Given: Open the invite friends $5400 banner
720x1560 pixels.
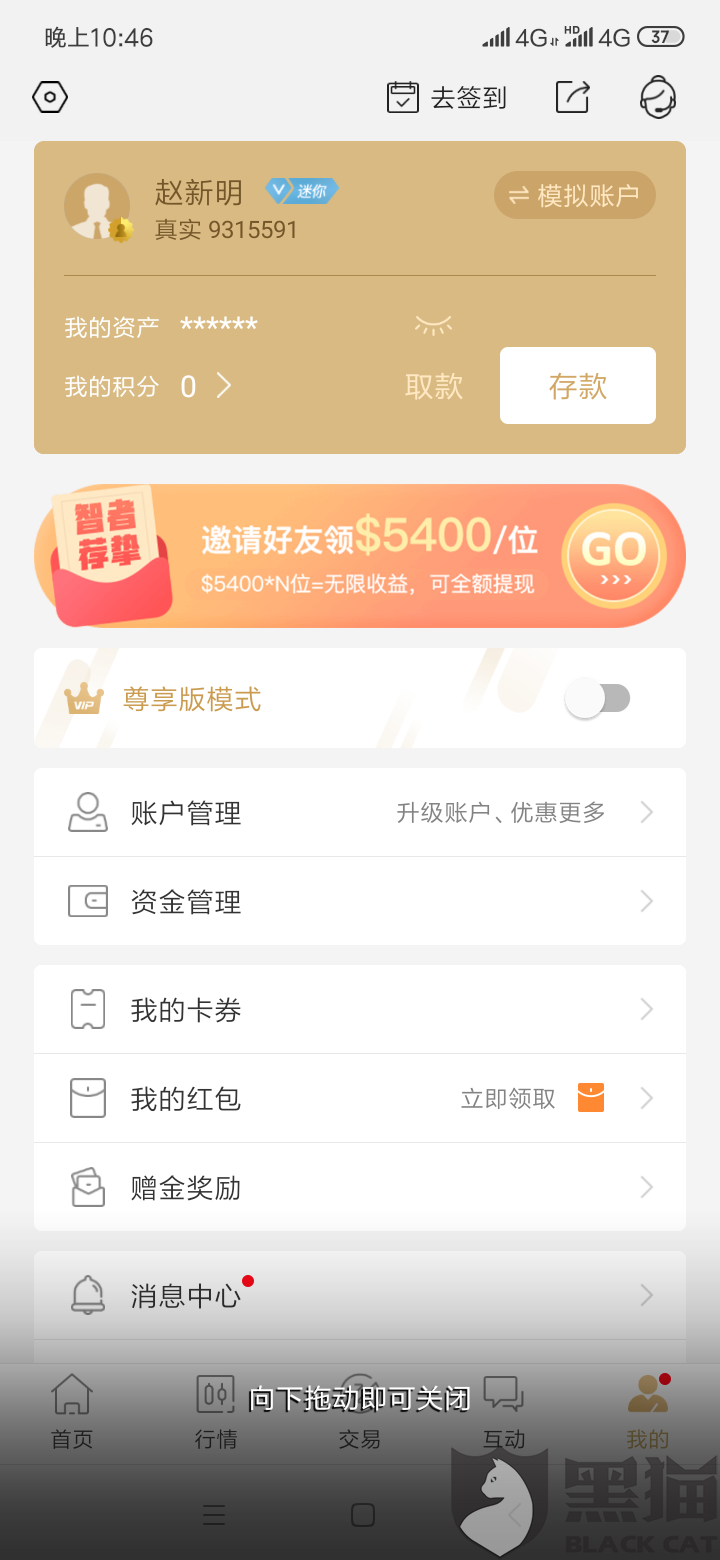Looking at the screenshot, I should 360,556.
